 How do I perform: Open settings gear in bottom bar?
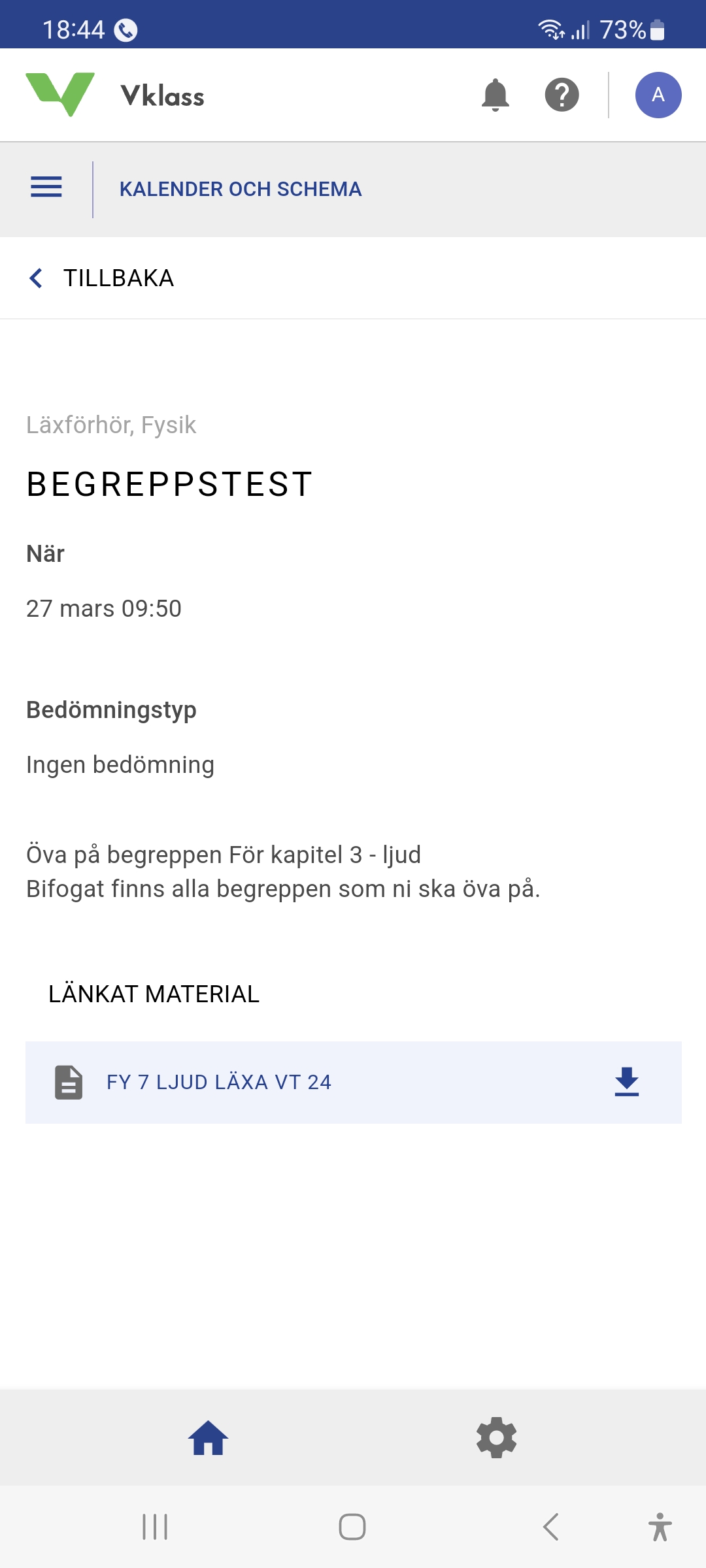(x=496, y=1438)
